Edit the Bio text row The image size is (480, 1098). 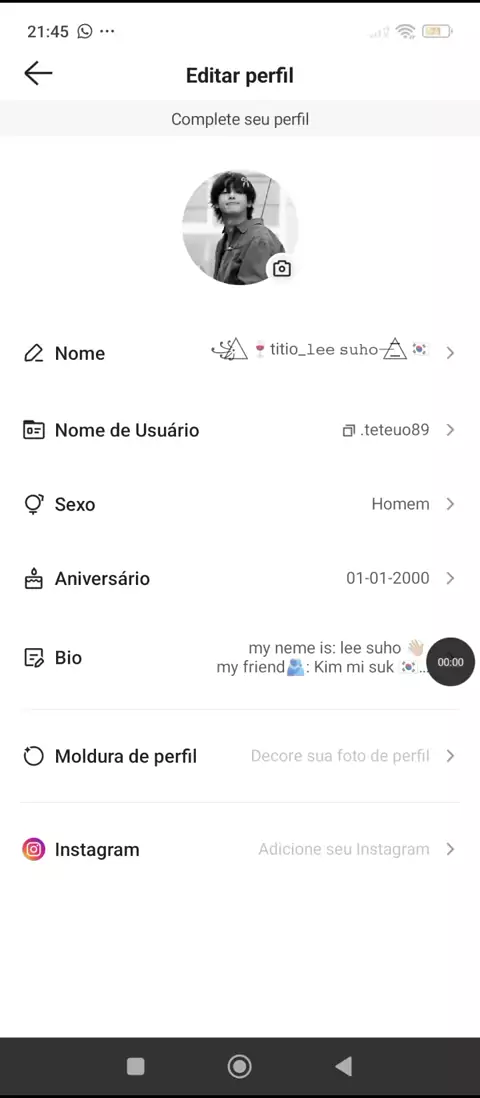point(240,658)
